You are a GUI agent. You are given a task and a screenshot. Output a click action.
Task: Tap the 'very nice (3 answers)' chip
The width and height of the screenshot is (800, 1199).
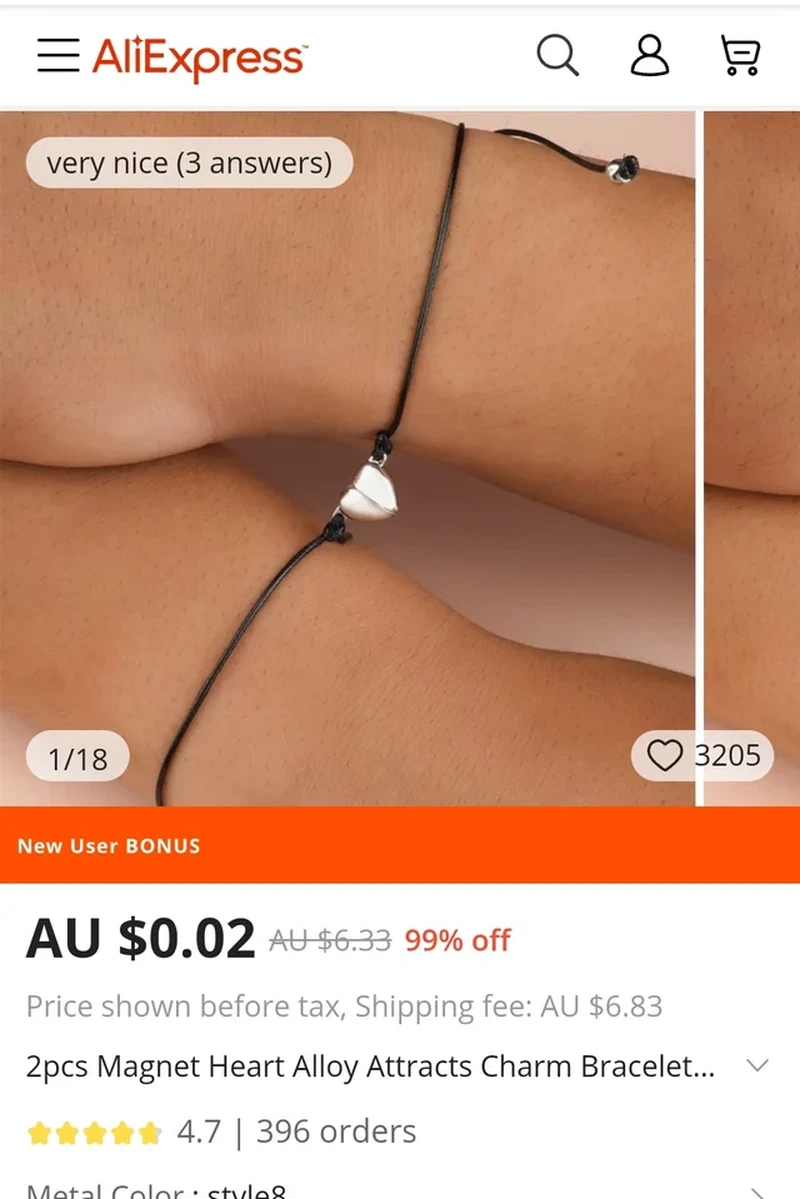pyautogui.click(x=189, y=163)
